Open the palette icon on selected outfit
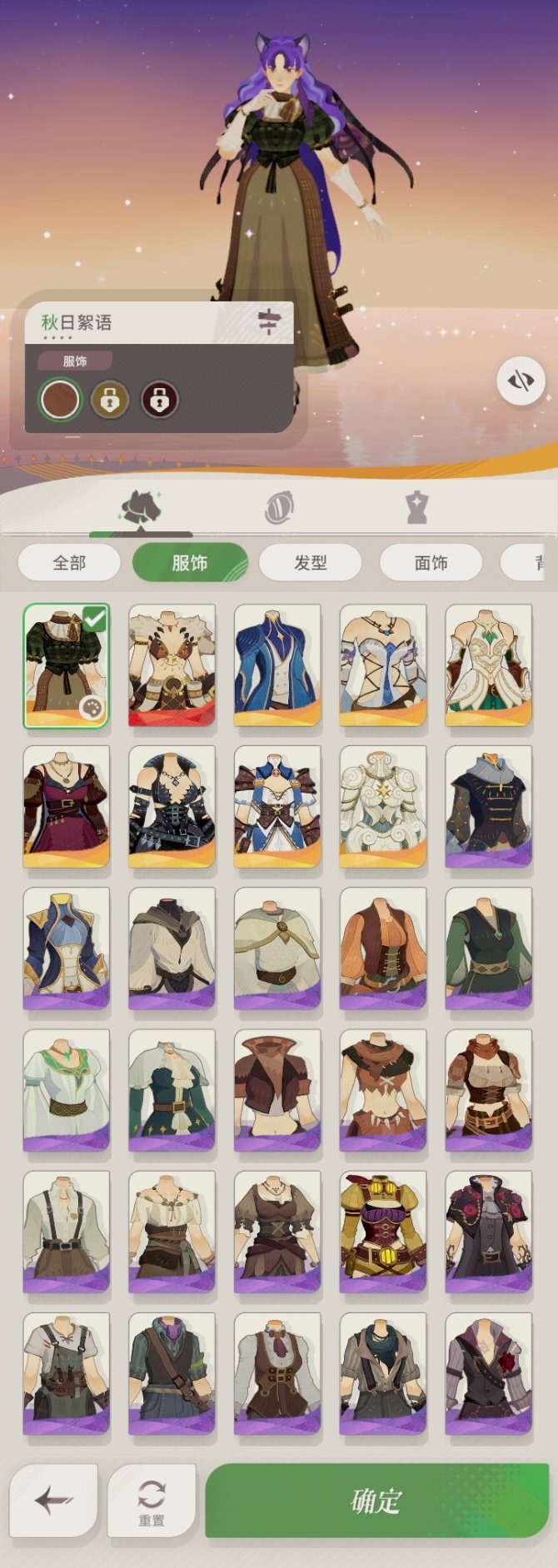The image size is (558, 1568). pos(91,709)
